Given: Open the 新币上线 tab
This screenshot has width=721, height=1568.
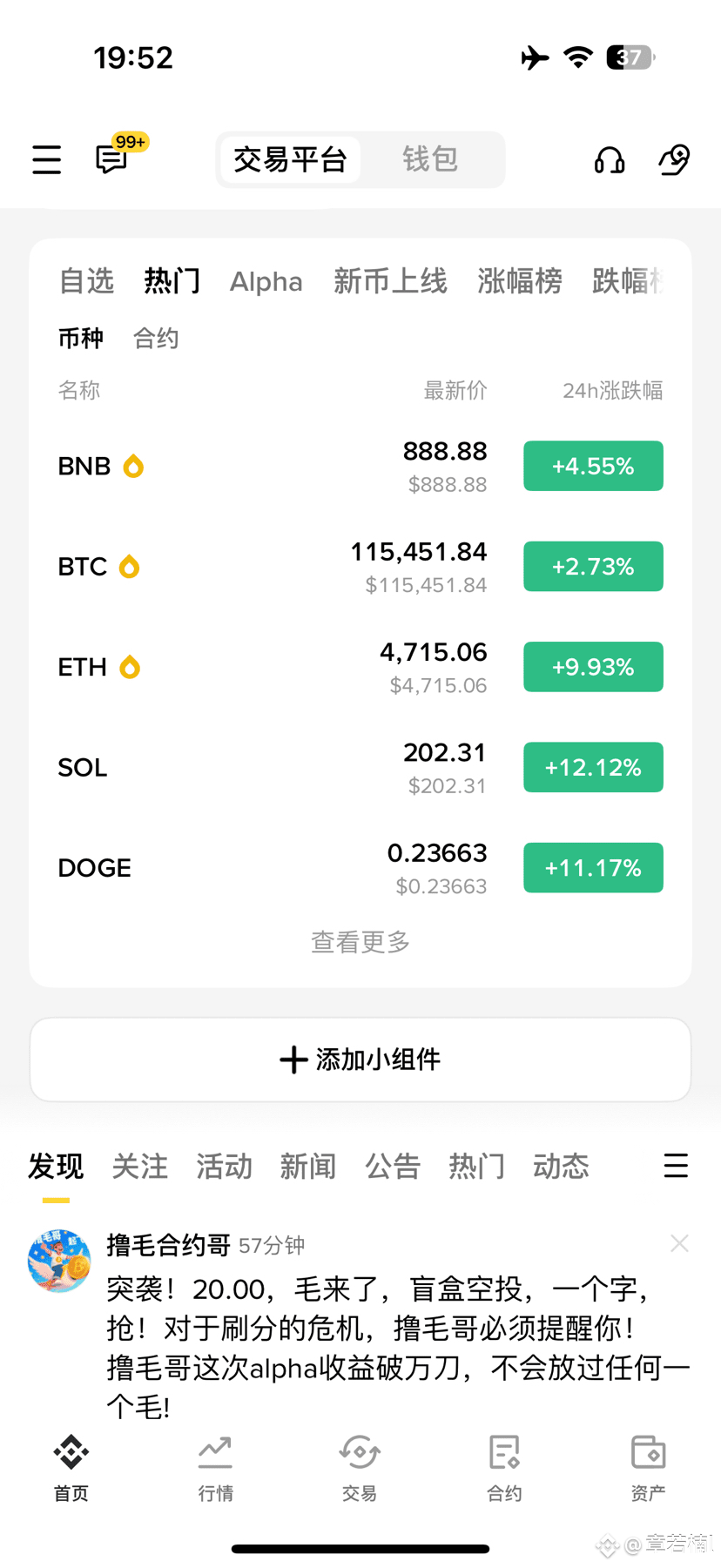Looking at the screenshot, I should click(x=390, y=281).
